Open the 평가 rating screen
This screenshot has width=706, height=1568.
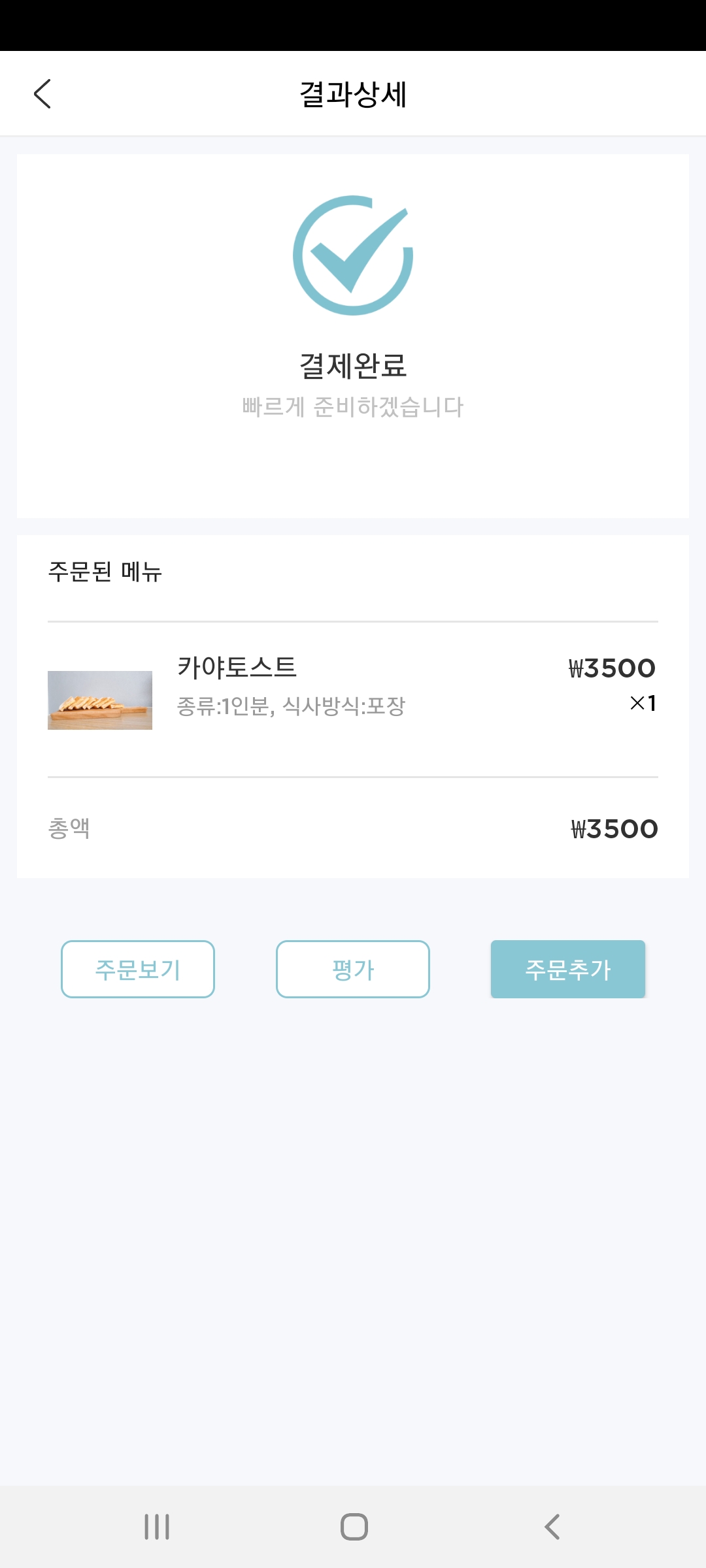point(352,970)
